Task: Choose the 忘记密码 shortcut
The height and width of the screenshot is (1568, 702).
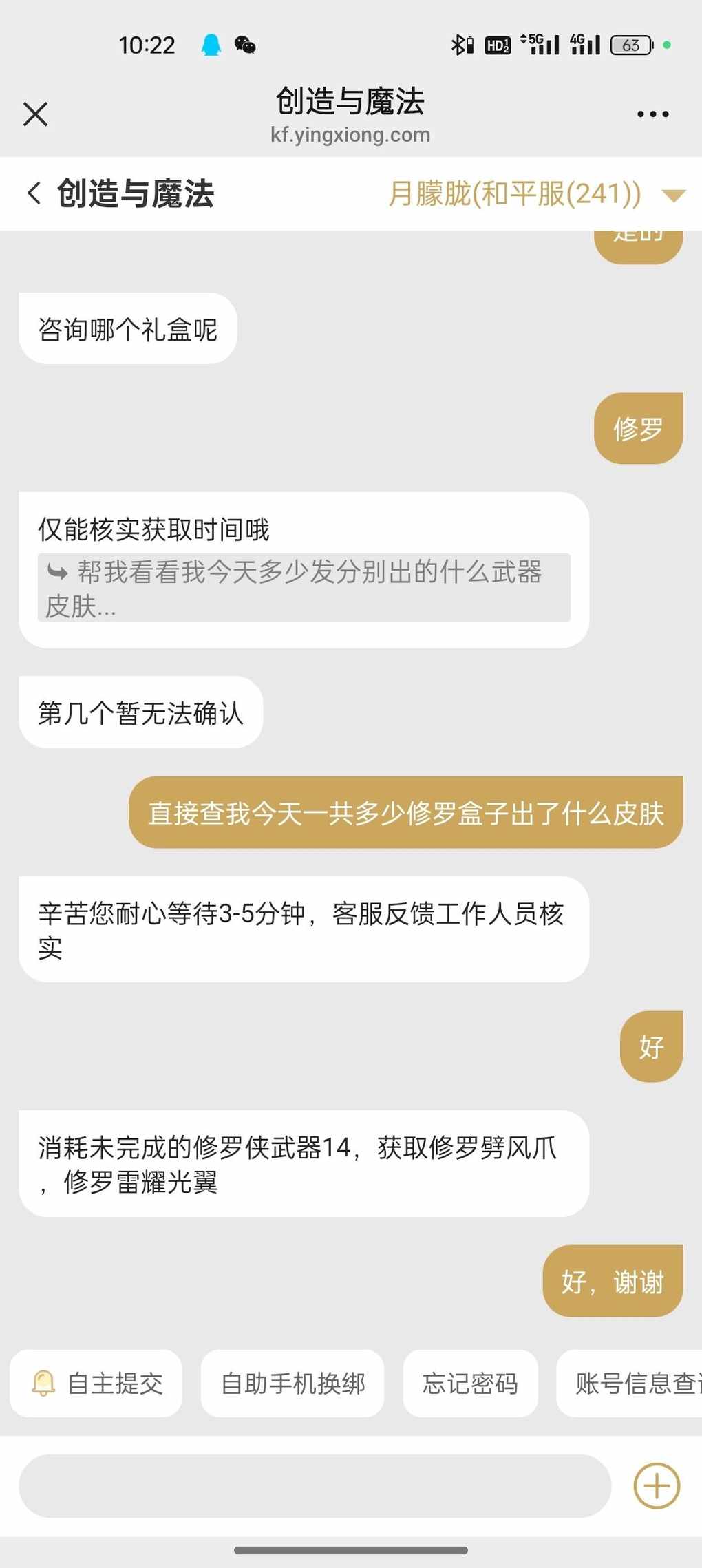Action: (x=470, y=1384)
